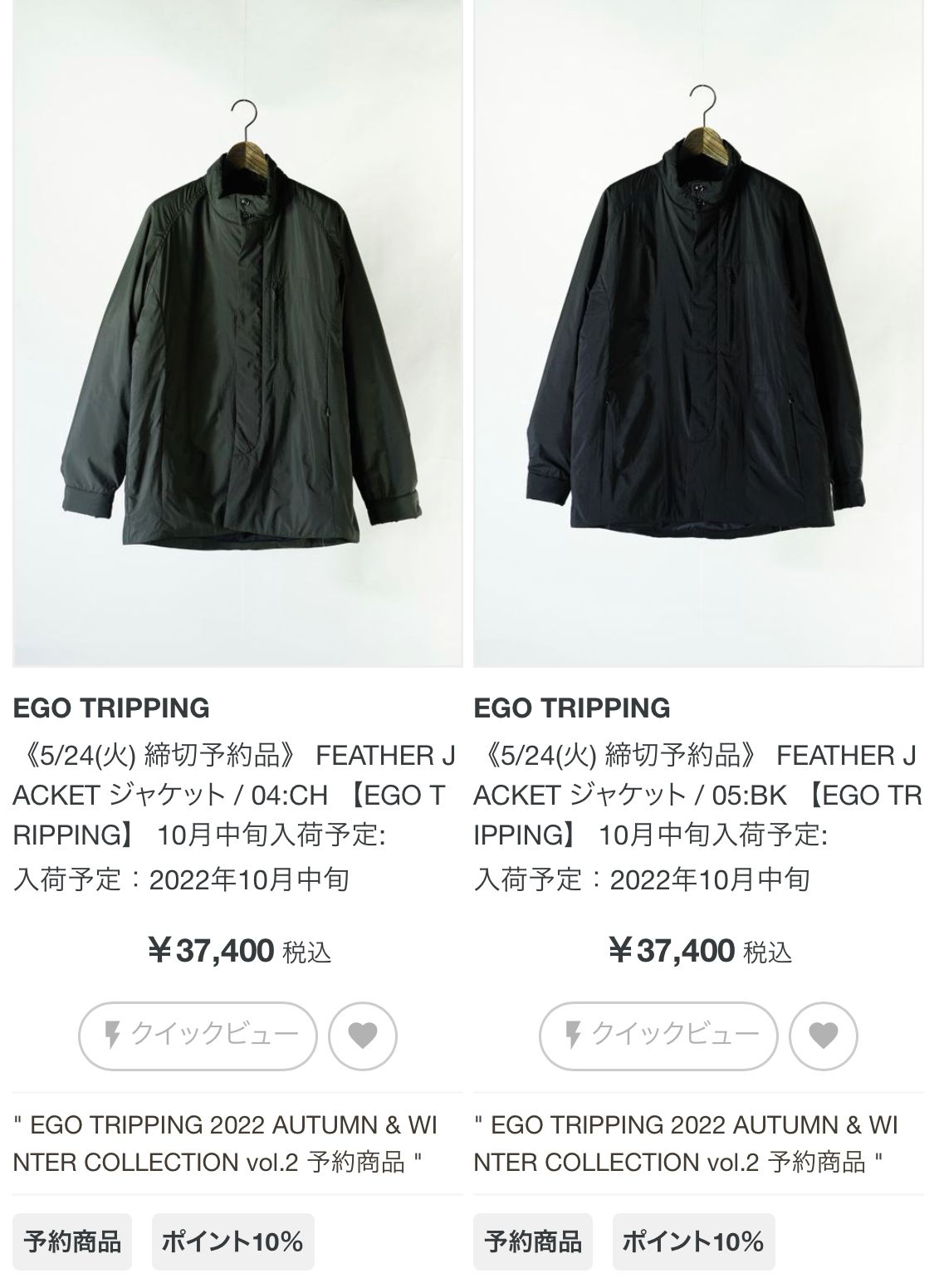Open quick view for the 05:BK jacket
The width and height of the screenshot is (934, 1288).
click(658, 1036)
